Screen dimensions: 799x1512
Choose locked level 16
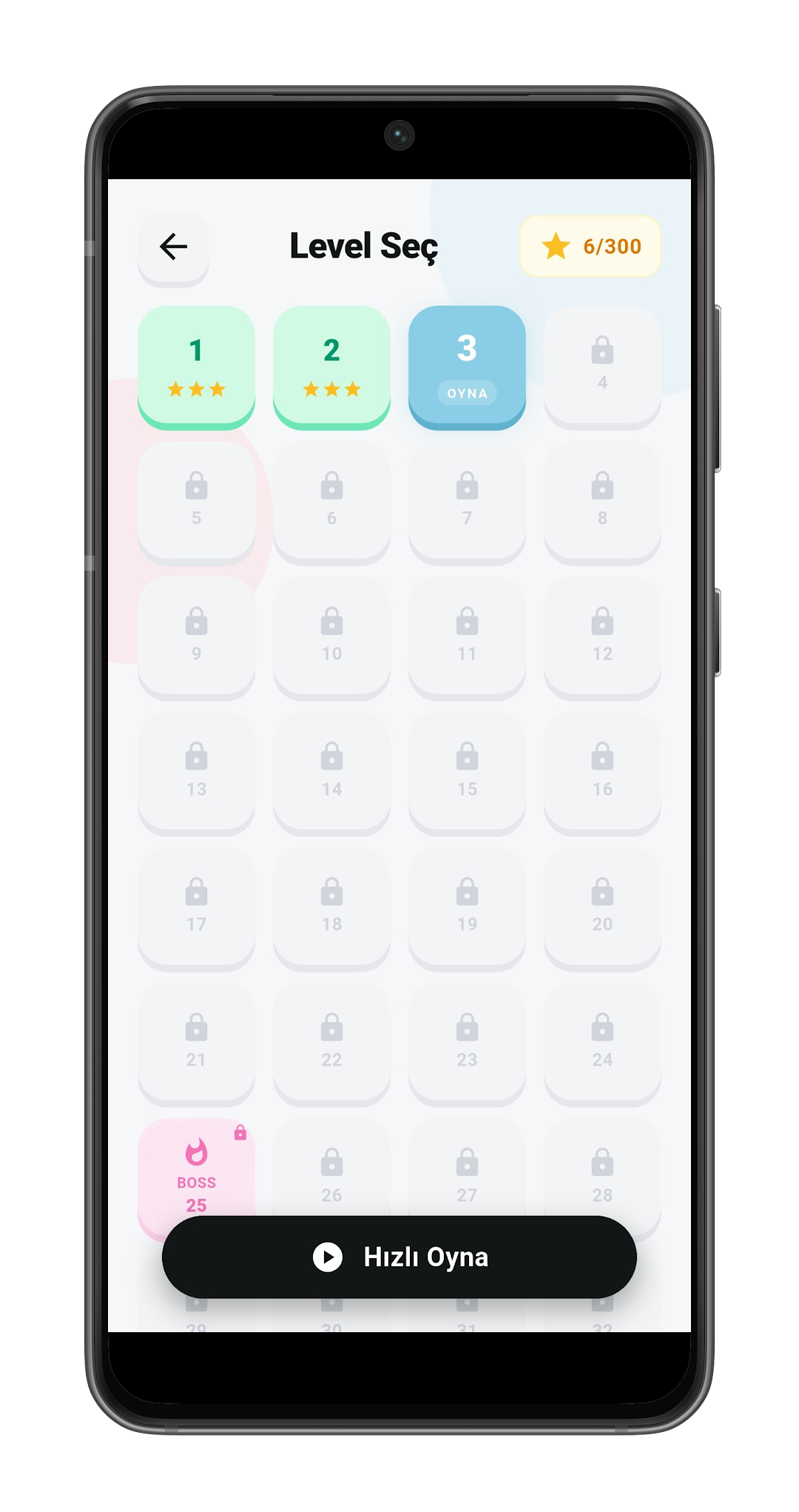(602, 773)
